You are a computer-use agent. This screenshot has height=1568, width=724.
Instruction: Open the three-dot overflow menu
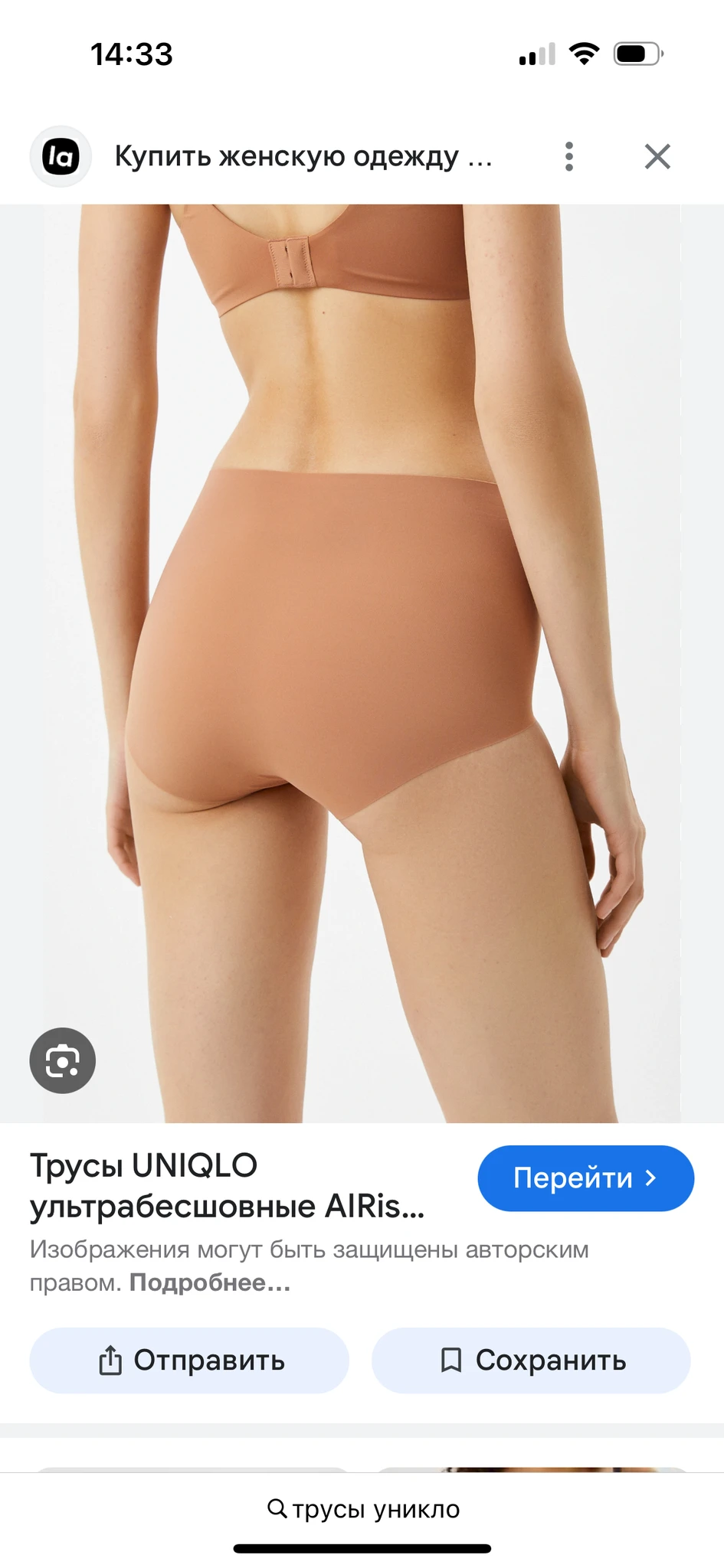tap(568, 157)
